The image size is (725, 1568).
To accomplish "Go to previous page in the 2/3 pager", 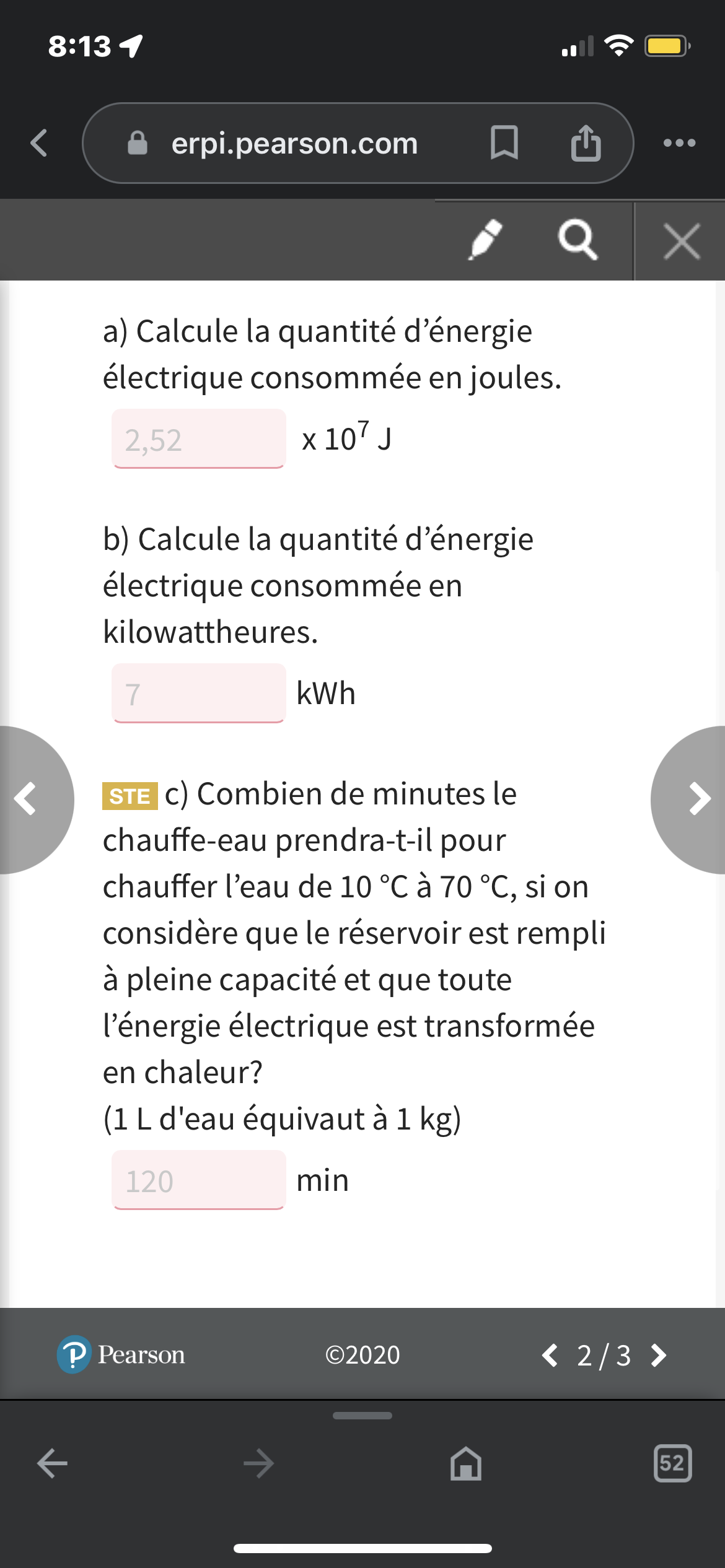I will coord(550,1355).
